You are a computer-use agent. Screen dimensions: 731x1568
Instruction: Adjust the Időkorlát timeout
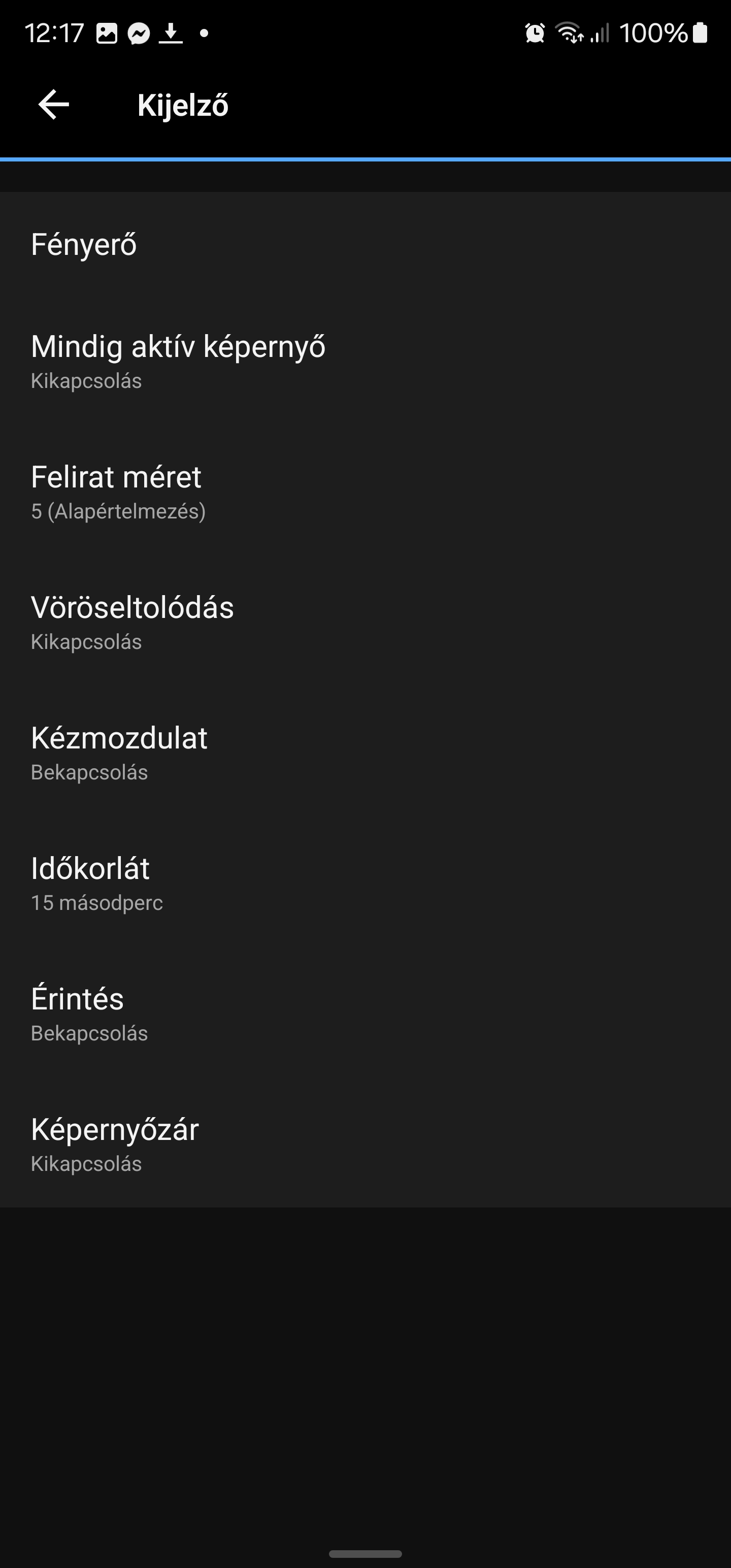coord(365,883)
